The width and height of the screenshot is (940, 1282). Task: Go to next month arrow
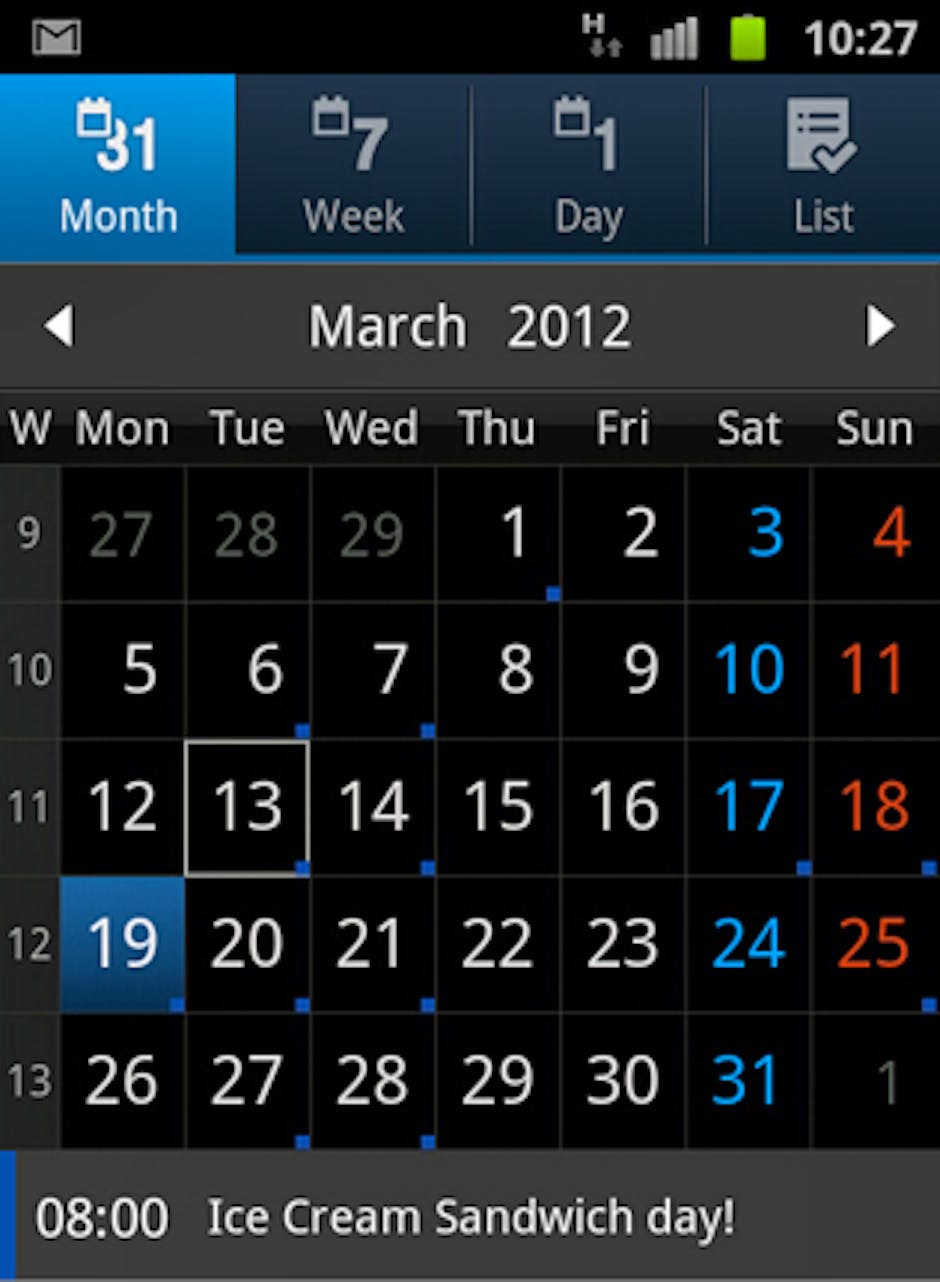(x=880, y=327)
